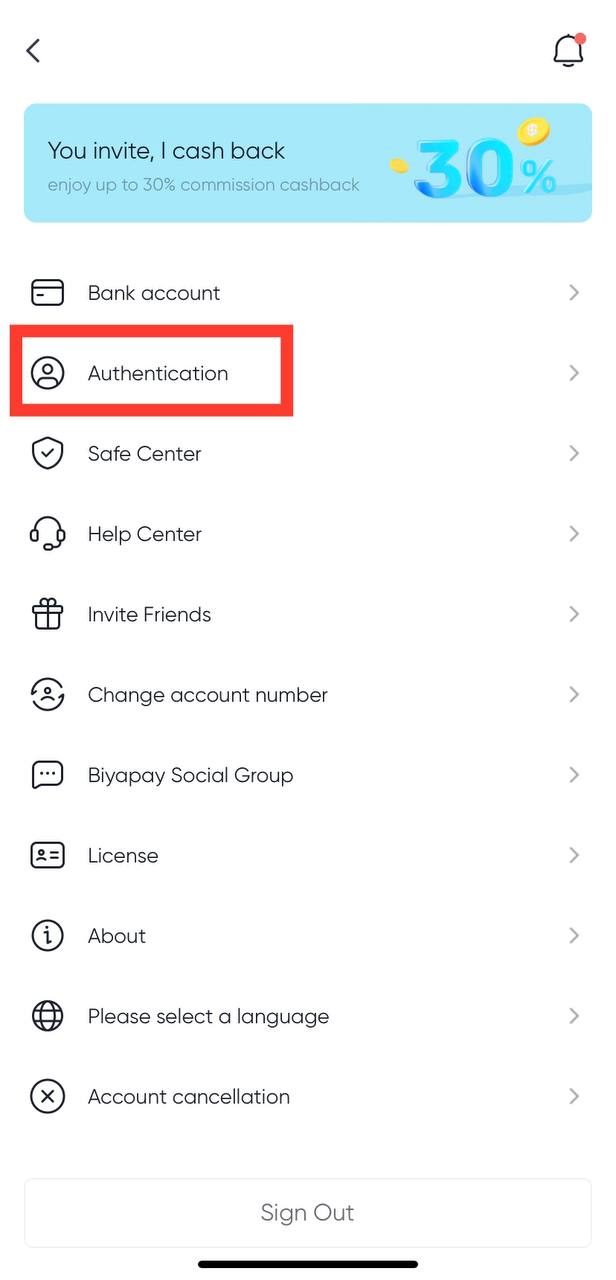Open Help Center

[x=307, y=534]
